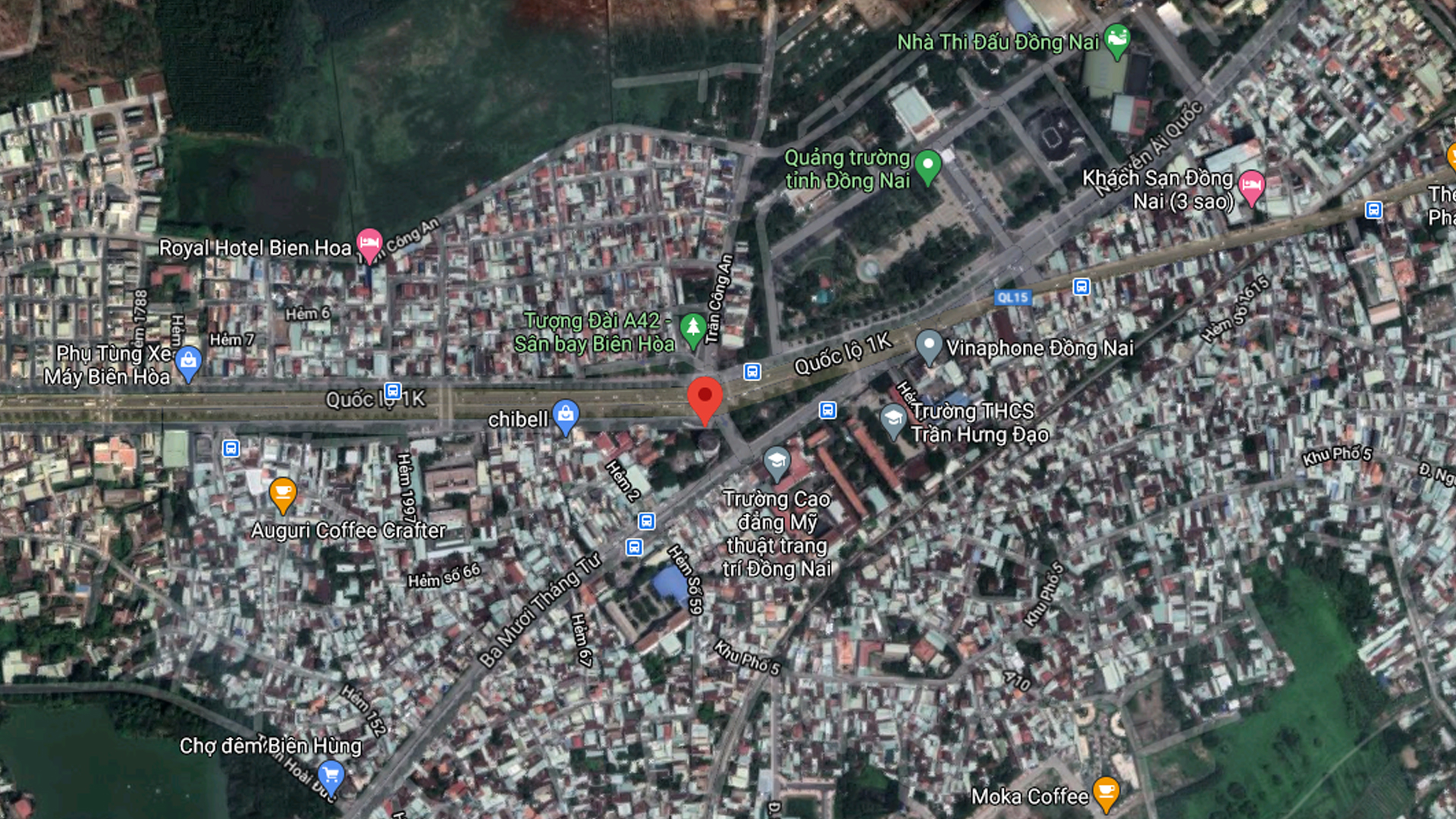The height and width of the screenshot is (819, 1456).
Task: Open the Royal Hotel Bien Hoa marker
Action: [x=369, y=244]
